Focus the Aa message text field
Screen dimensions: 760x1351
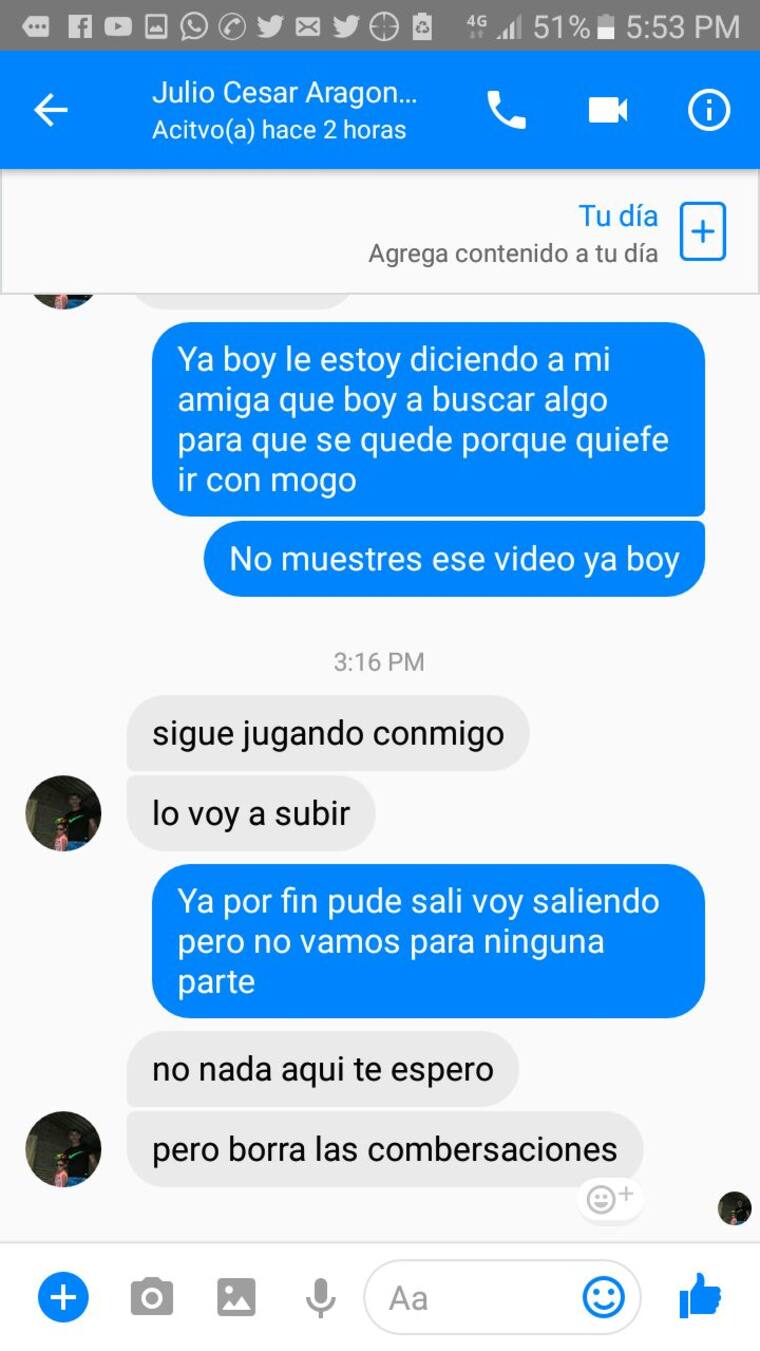click(470, 1298)
